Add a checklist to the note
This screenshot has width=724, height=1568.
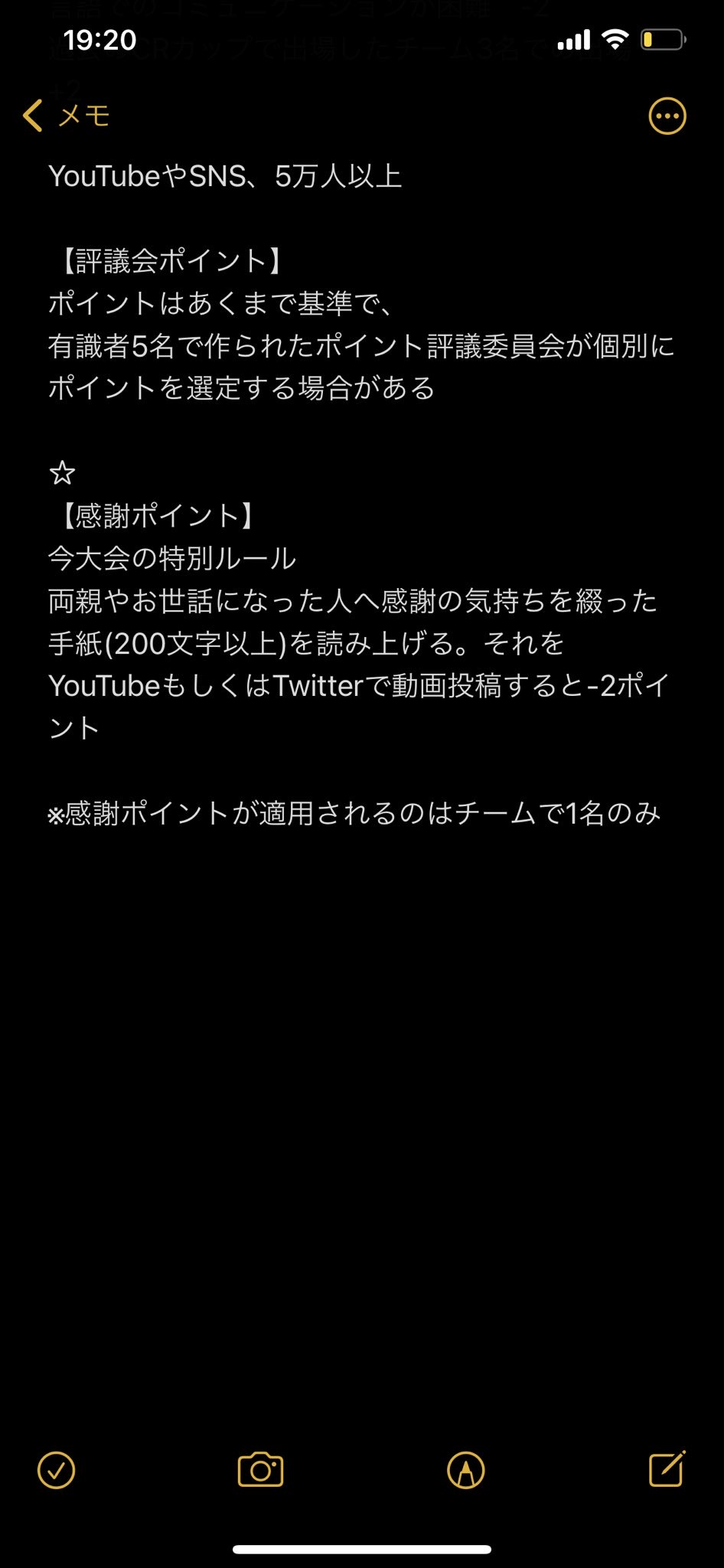pos(57,1470)
